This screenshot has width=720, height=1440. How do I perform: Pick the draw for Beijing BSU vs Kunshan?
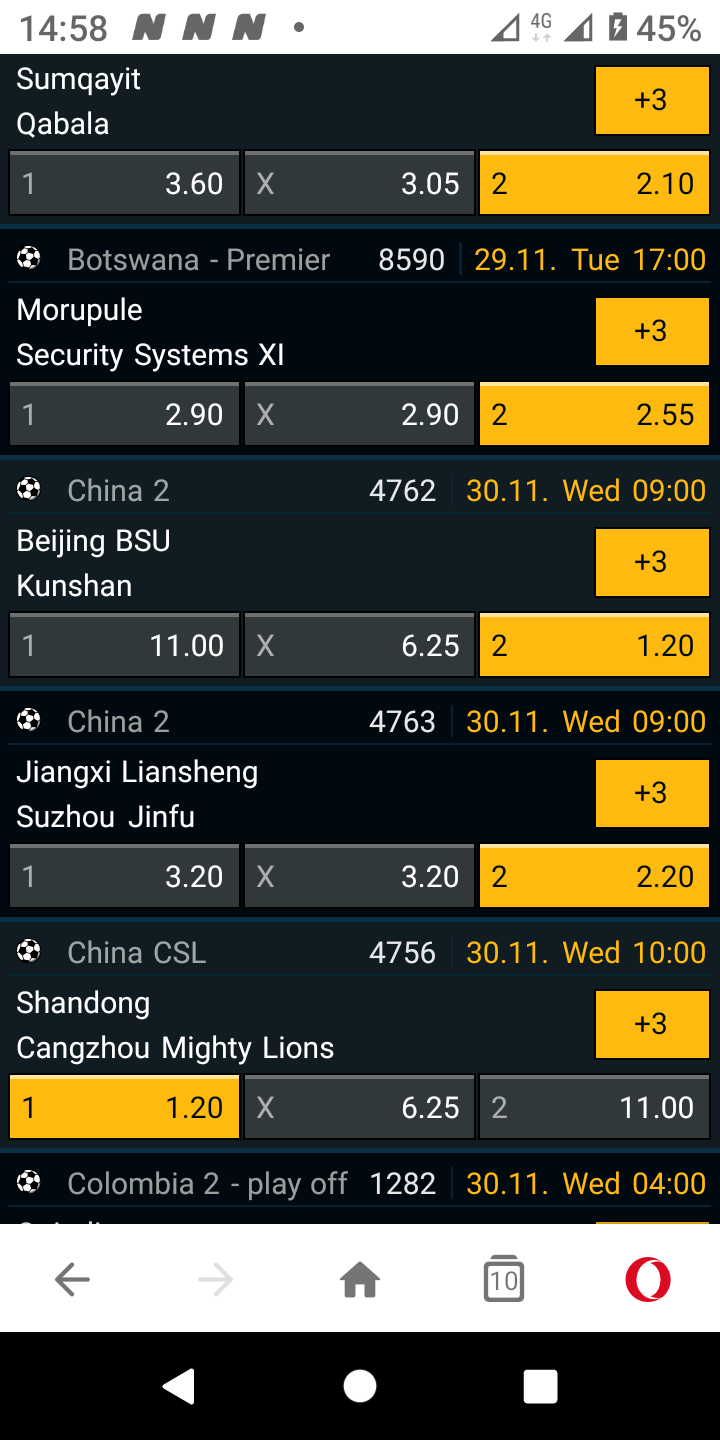coord(359,645)
